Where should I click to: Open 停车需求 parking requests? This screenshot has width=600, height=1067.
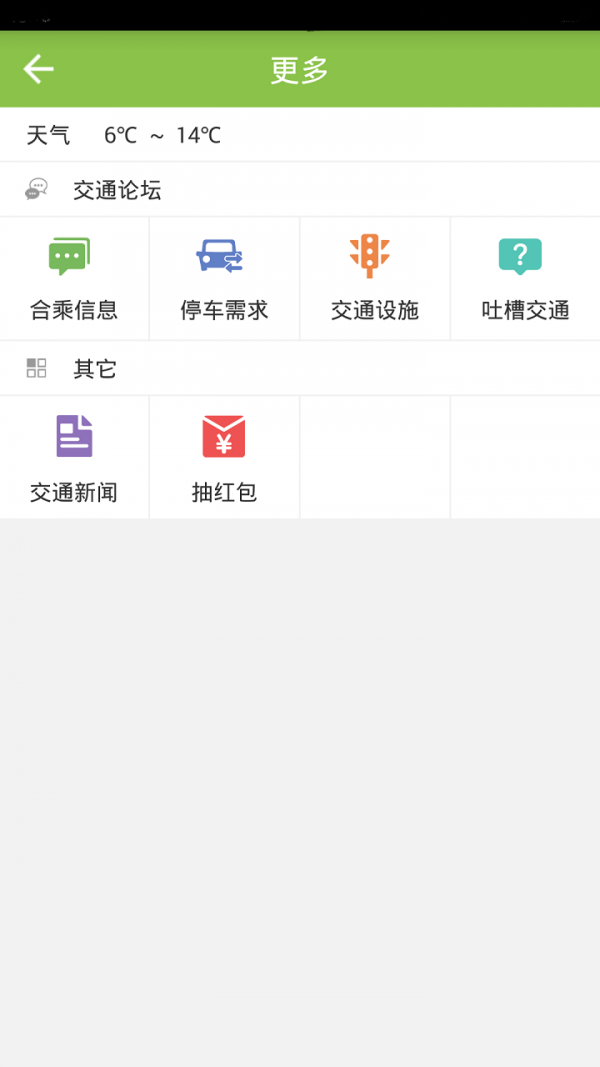224,278
